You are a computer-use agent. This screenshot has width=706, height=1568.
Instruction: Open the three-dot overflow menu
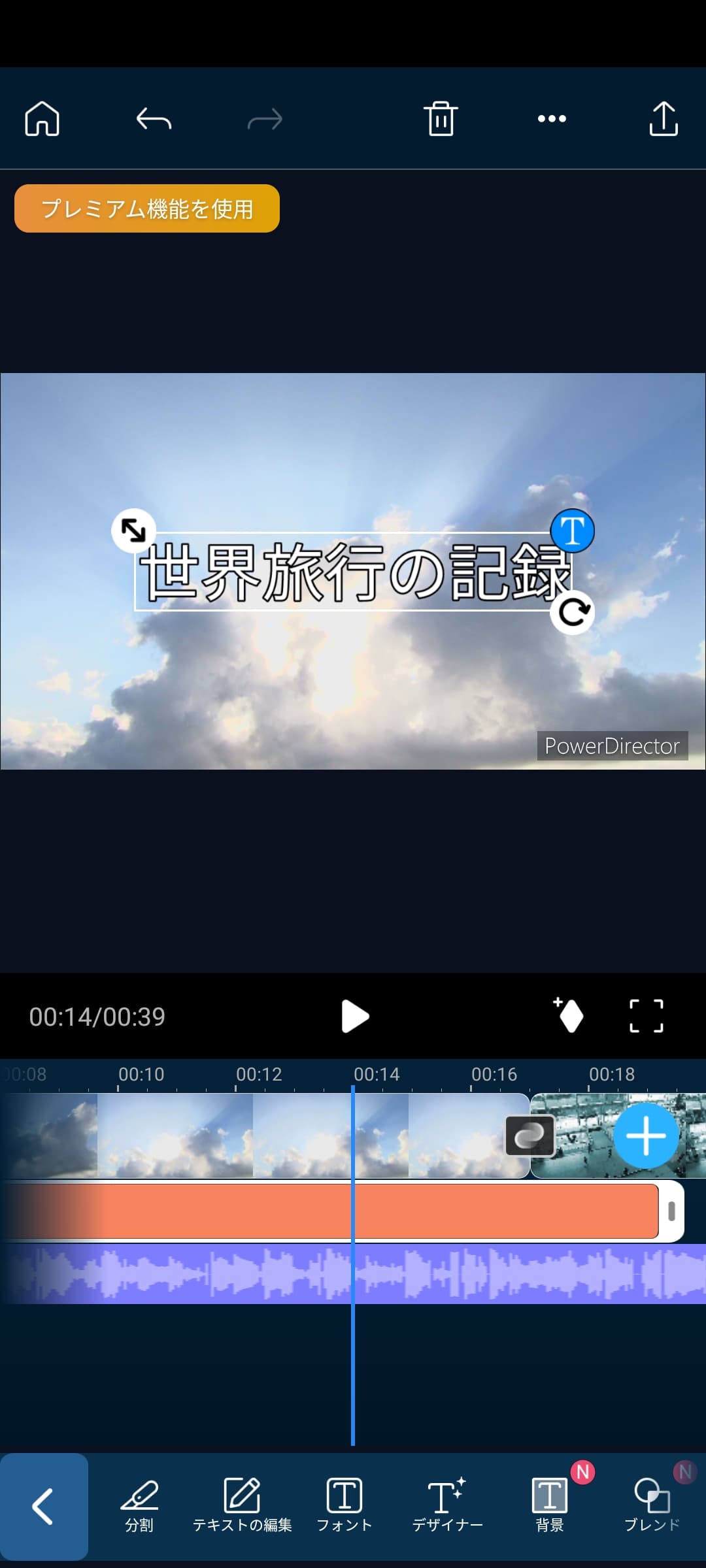552,119
